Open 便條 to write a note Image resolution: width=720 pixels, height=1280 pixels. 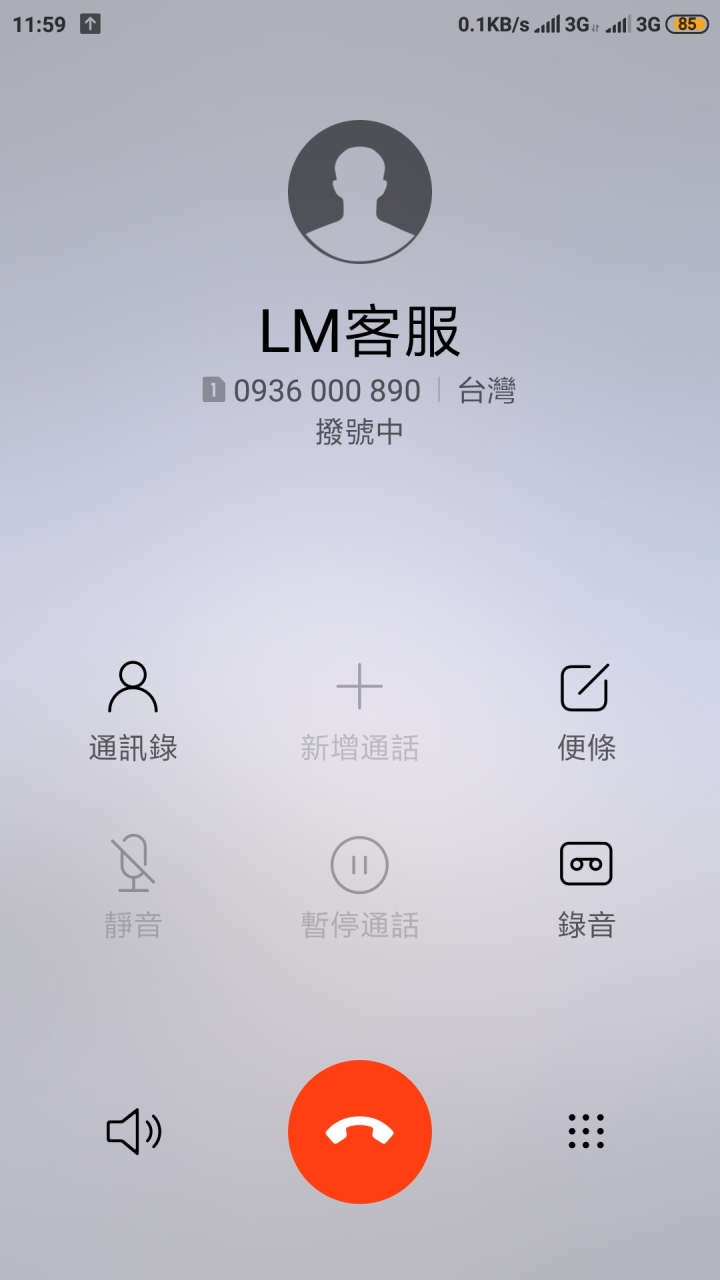tap(586, 711)
